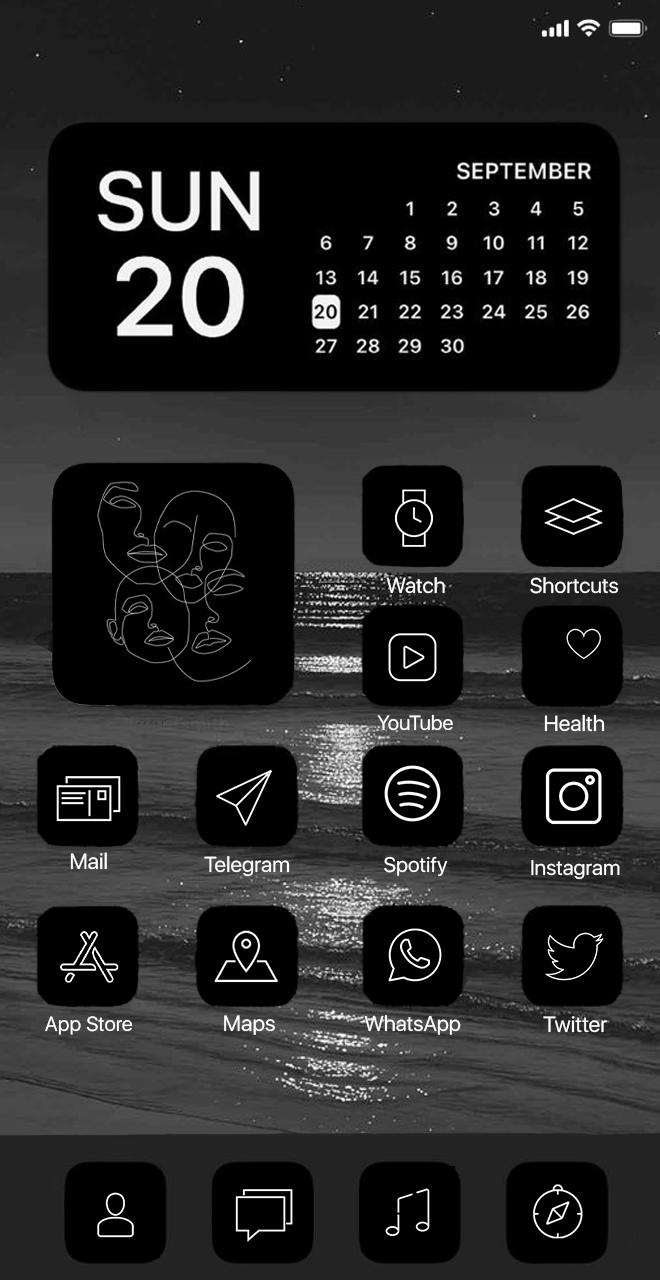Open the contacts icon in the dock
This screenshot has width=660, height=1280.
click(115, 1212)
